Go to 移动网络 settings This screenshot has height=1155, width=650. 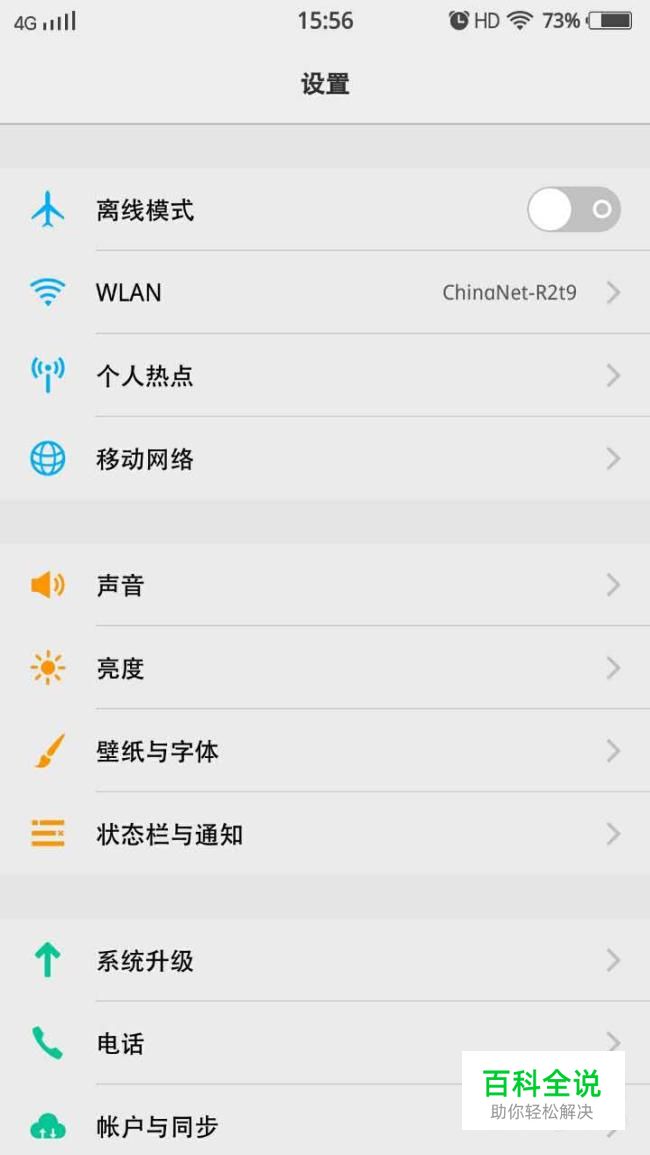point(325,459)
